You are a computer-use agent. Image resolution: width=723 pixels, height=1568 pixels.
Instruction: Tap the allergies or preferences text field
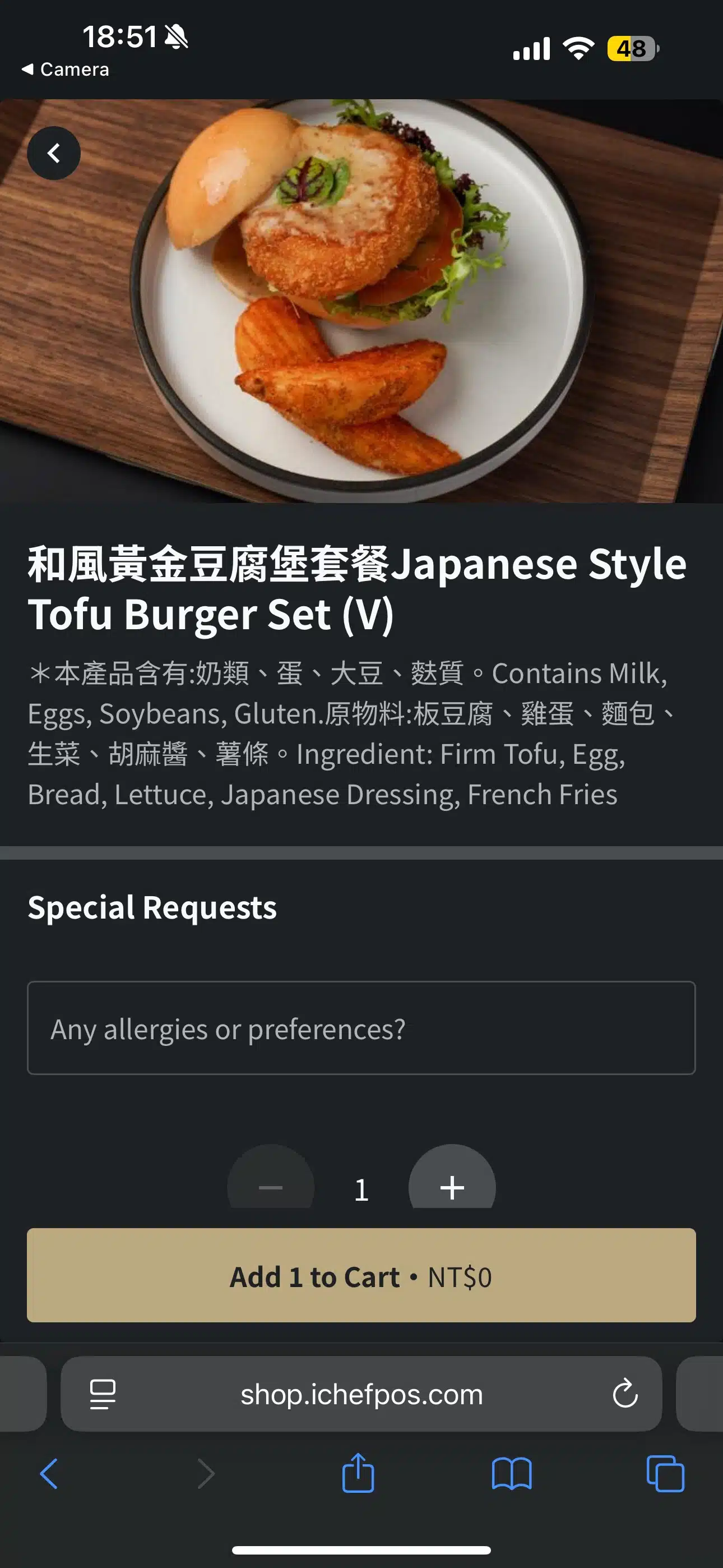tap(361, 1029)
